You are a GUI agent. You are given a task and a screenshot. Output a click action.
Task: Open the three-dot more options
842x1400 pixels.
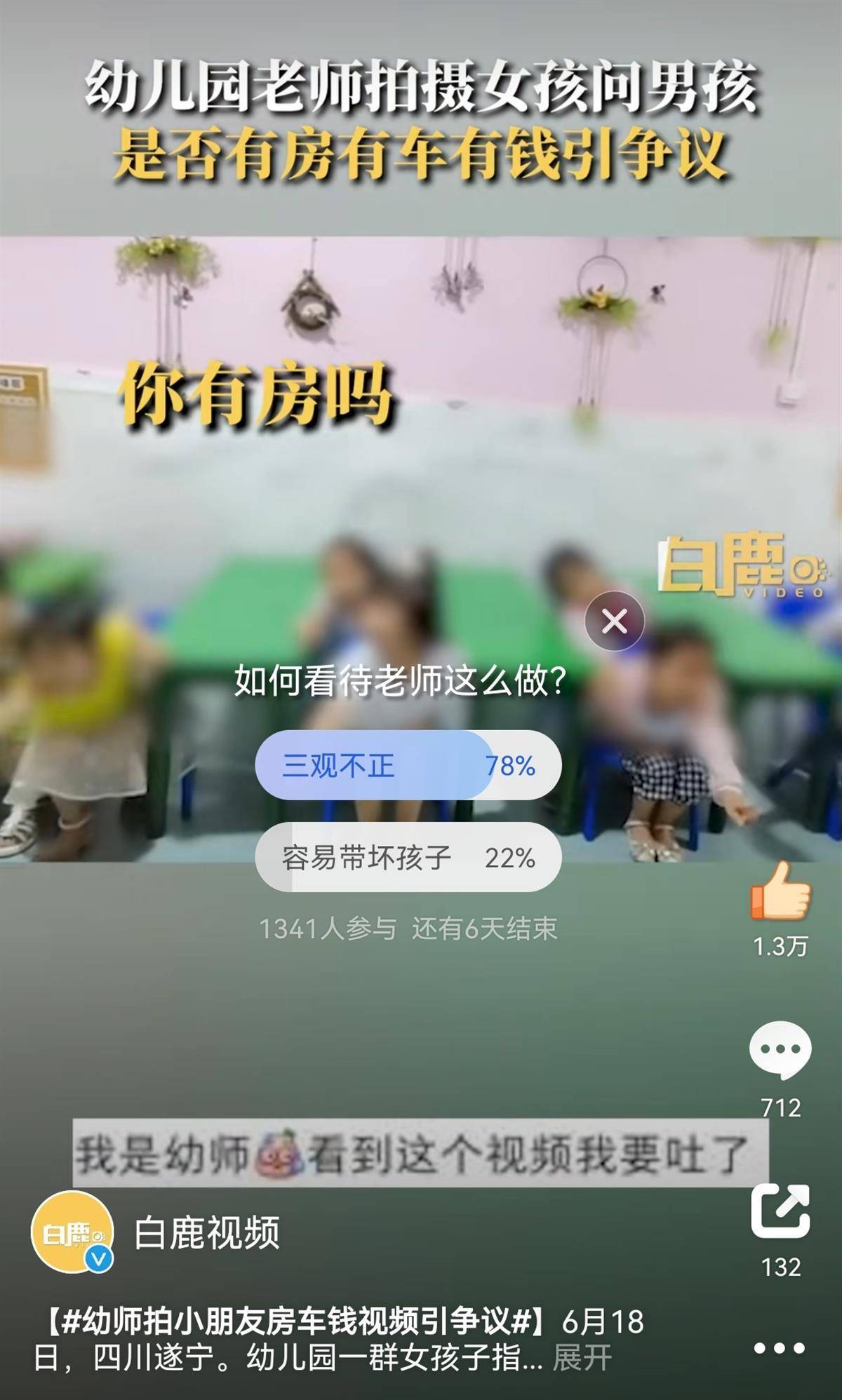779,1348
